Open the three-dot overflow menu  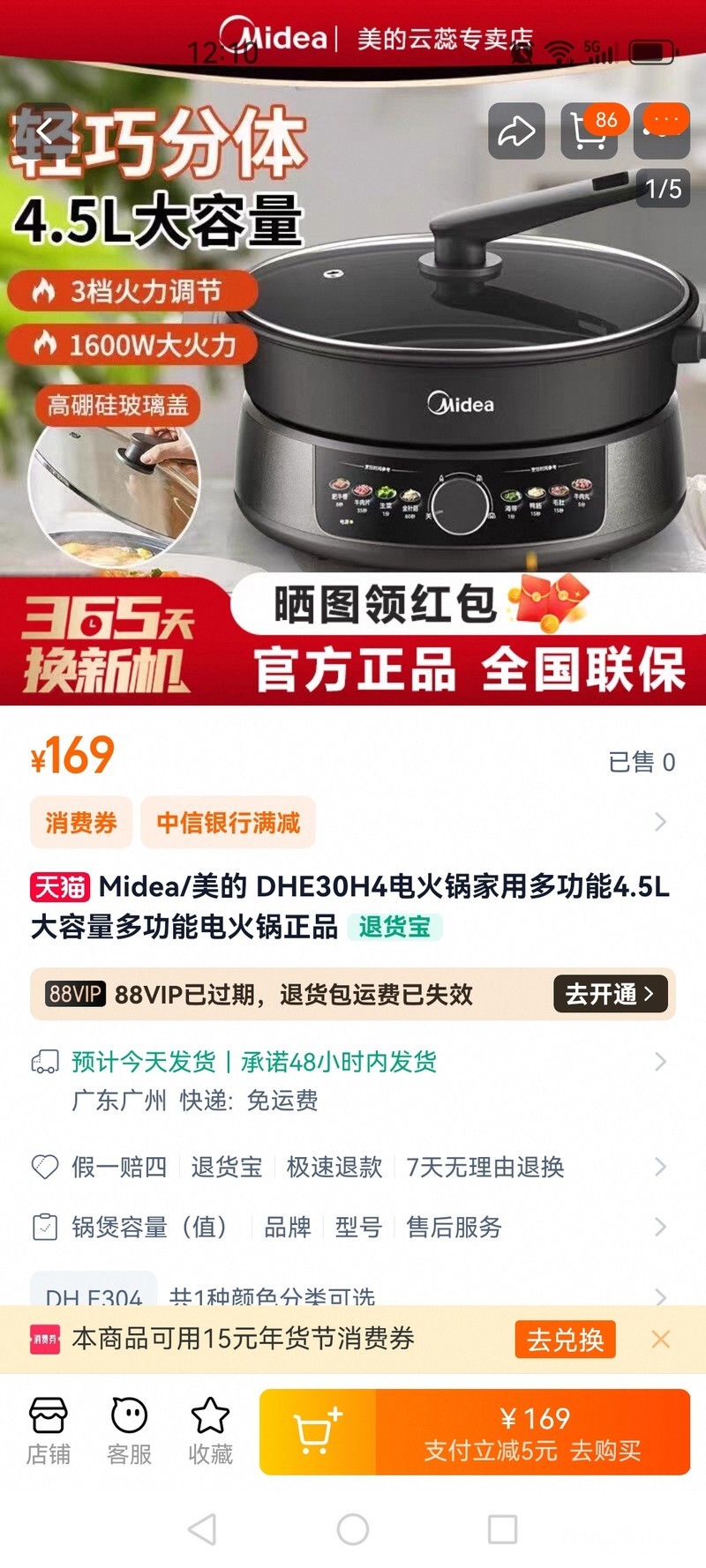pos(663,130)
